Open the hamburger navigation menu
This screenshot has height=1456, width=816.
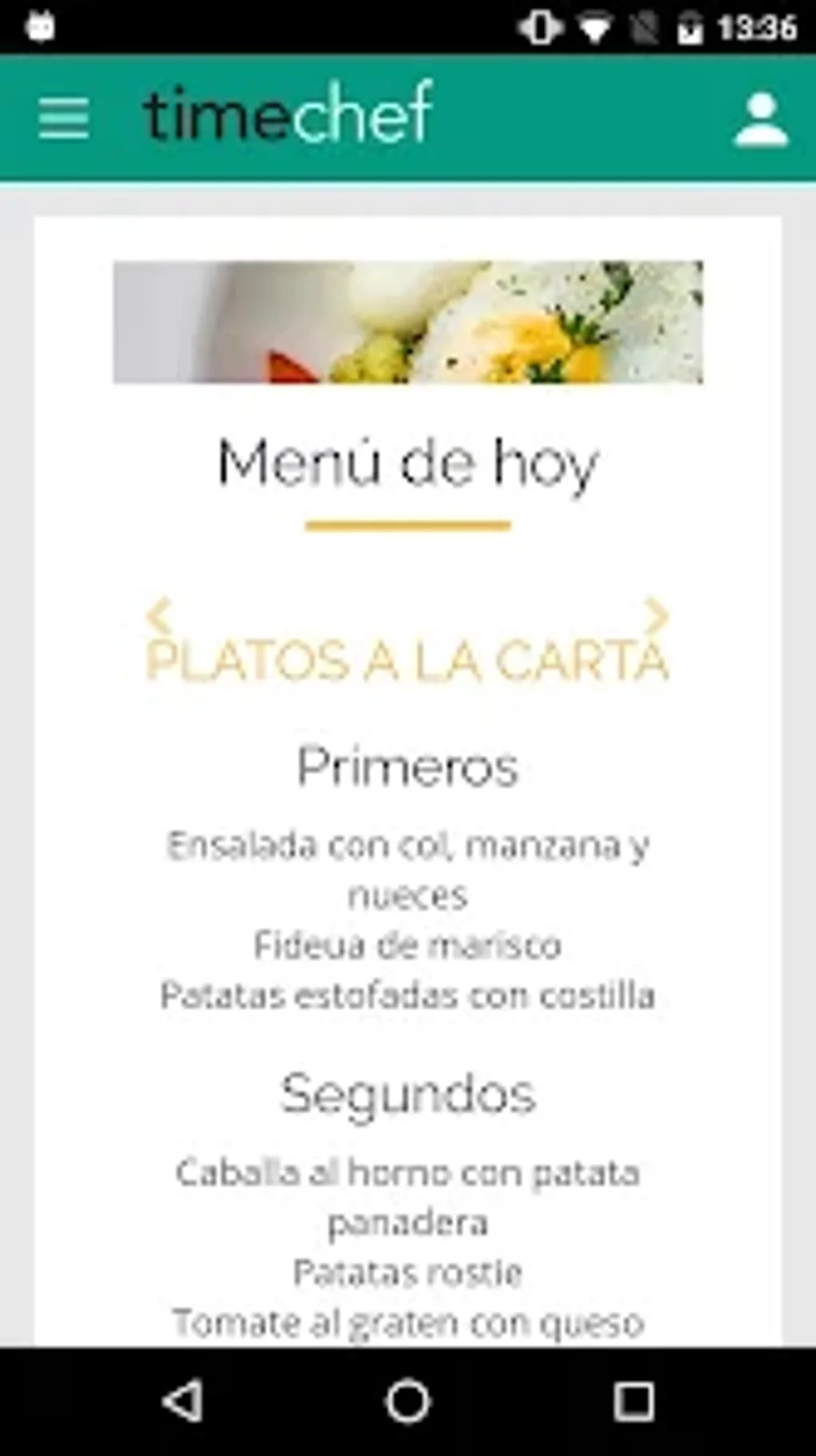click(x=64, y=118)
